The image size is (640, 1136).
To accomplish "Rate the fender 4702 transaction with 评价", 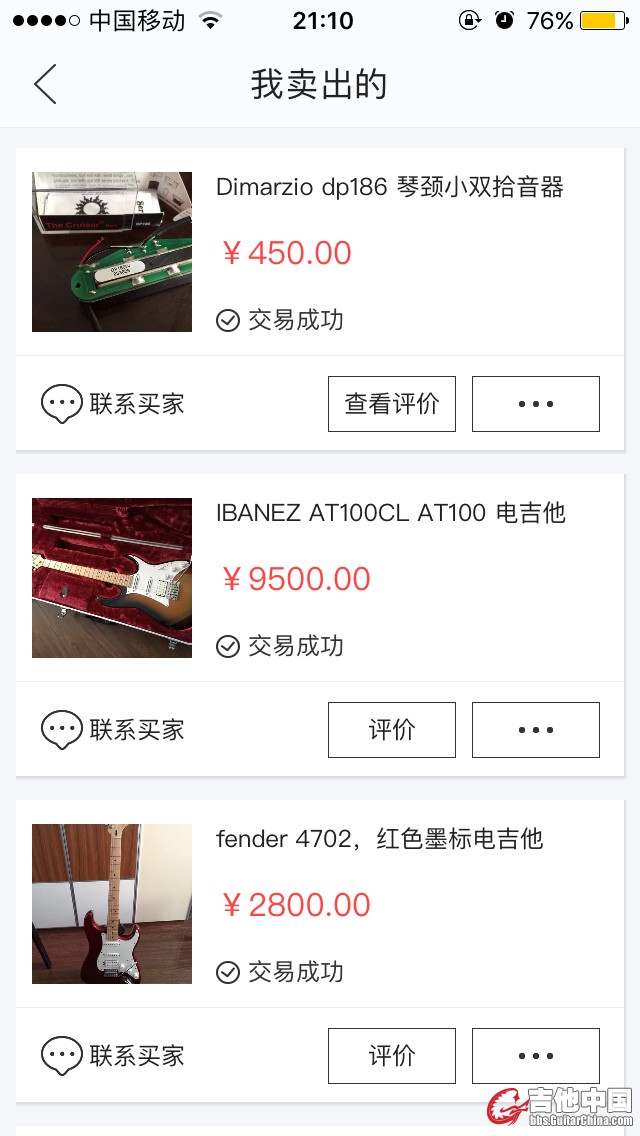I will click(x=392, y=1056).
